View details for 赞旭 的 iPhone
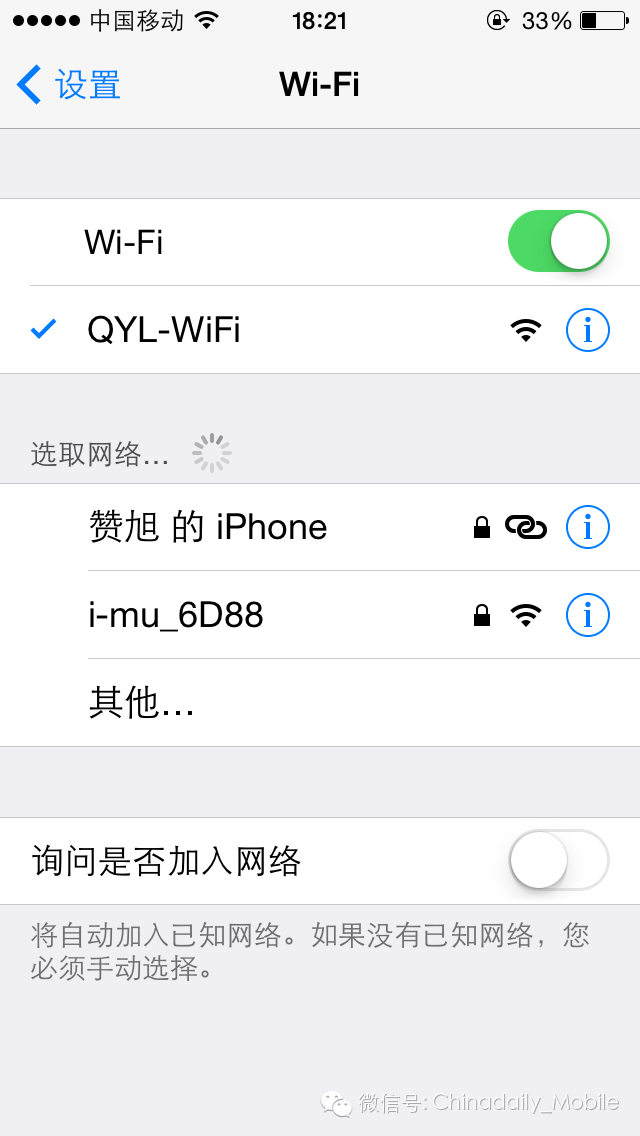The height and width of the screenshot is (1136, 640). click(x=587, y=527)
